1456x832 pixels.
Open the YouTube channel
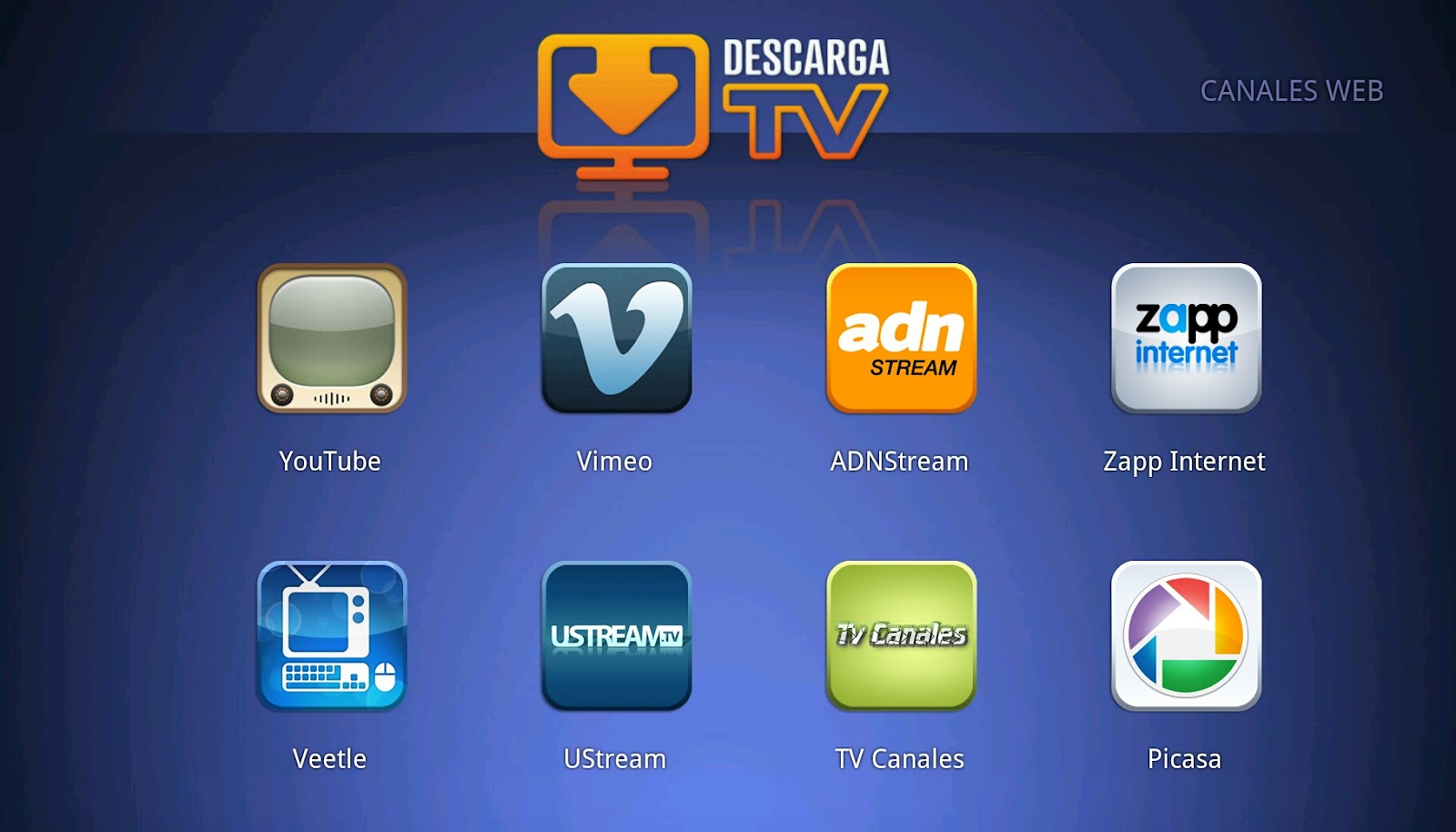click(331, 339)
